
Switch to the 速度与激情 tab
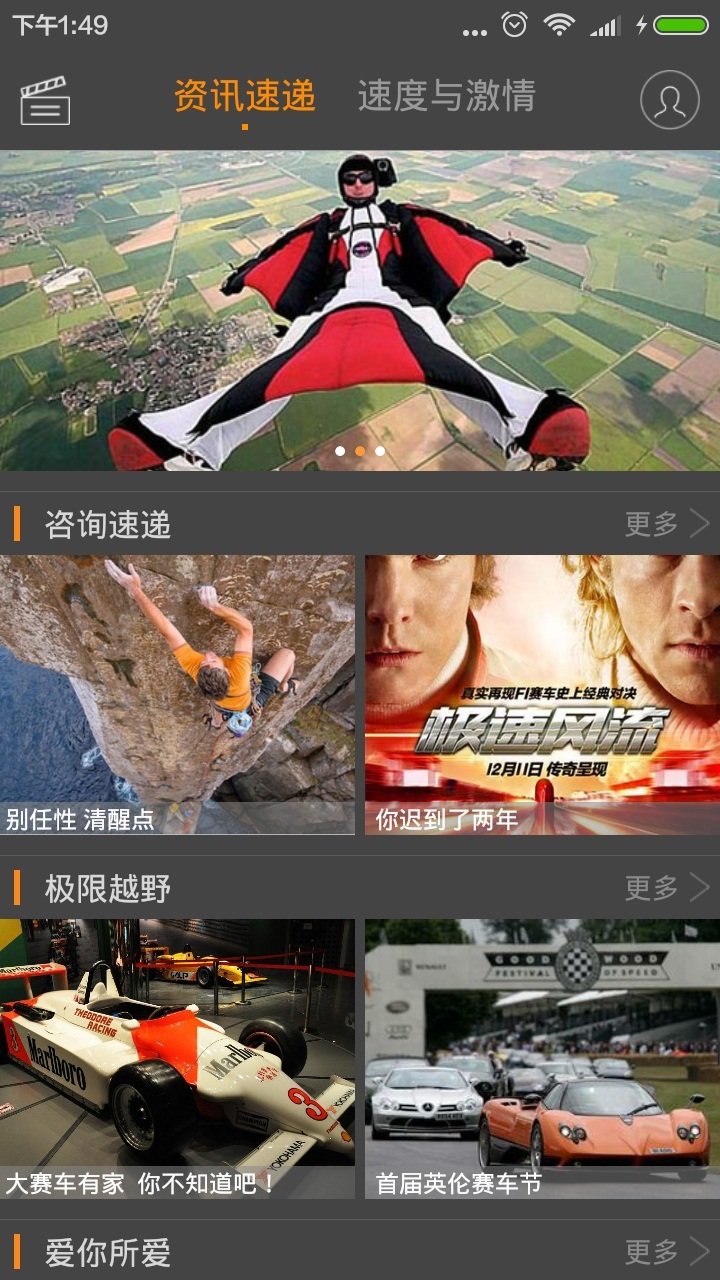tap(446, 96)
